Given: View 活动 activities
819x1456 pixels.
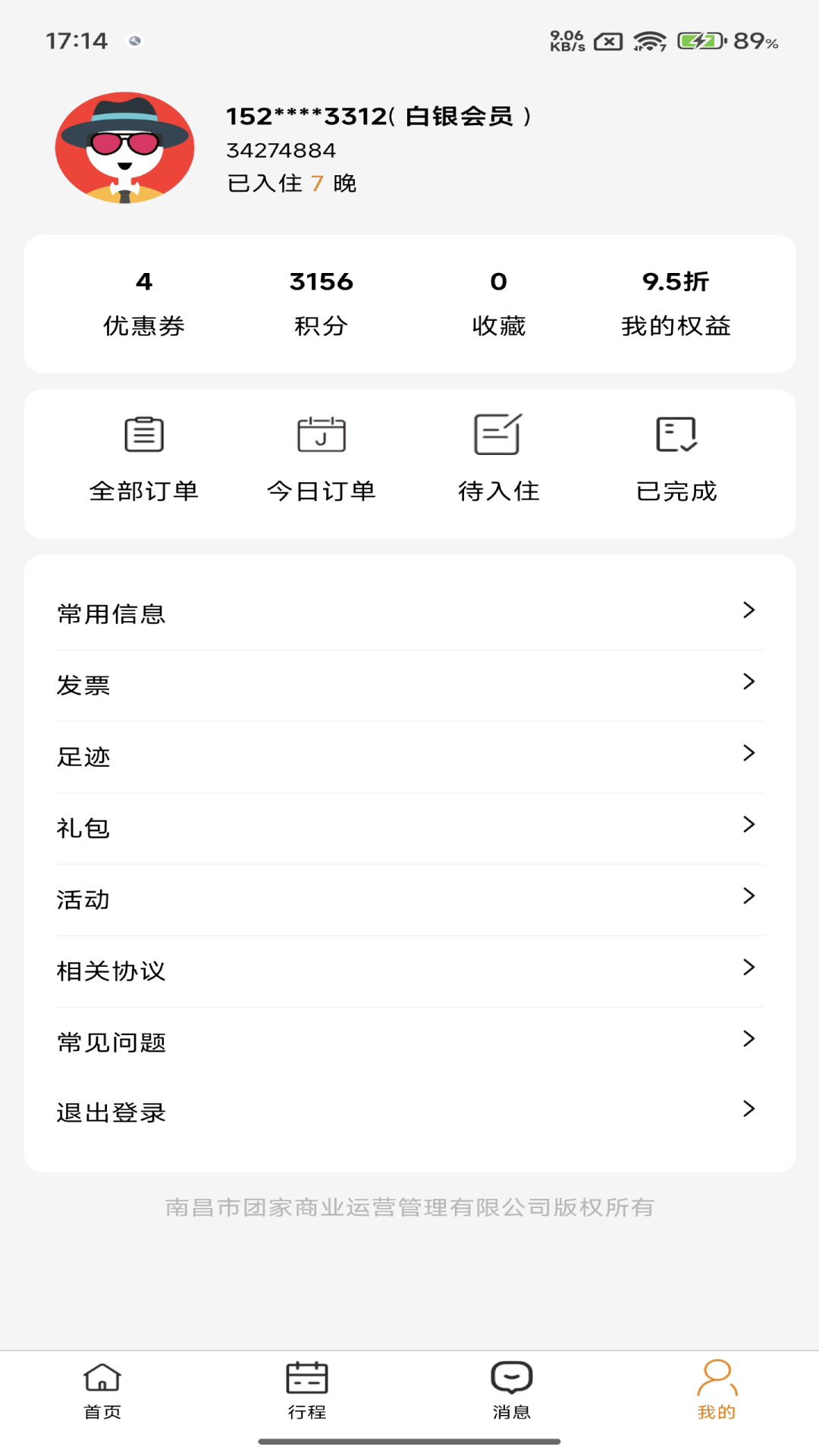Looking at the screenshot, I should click(x=409, y=899).
